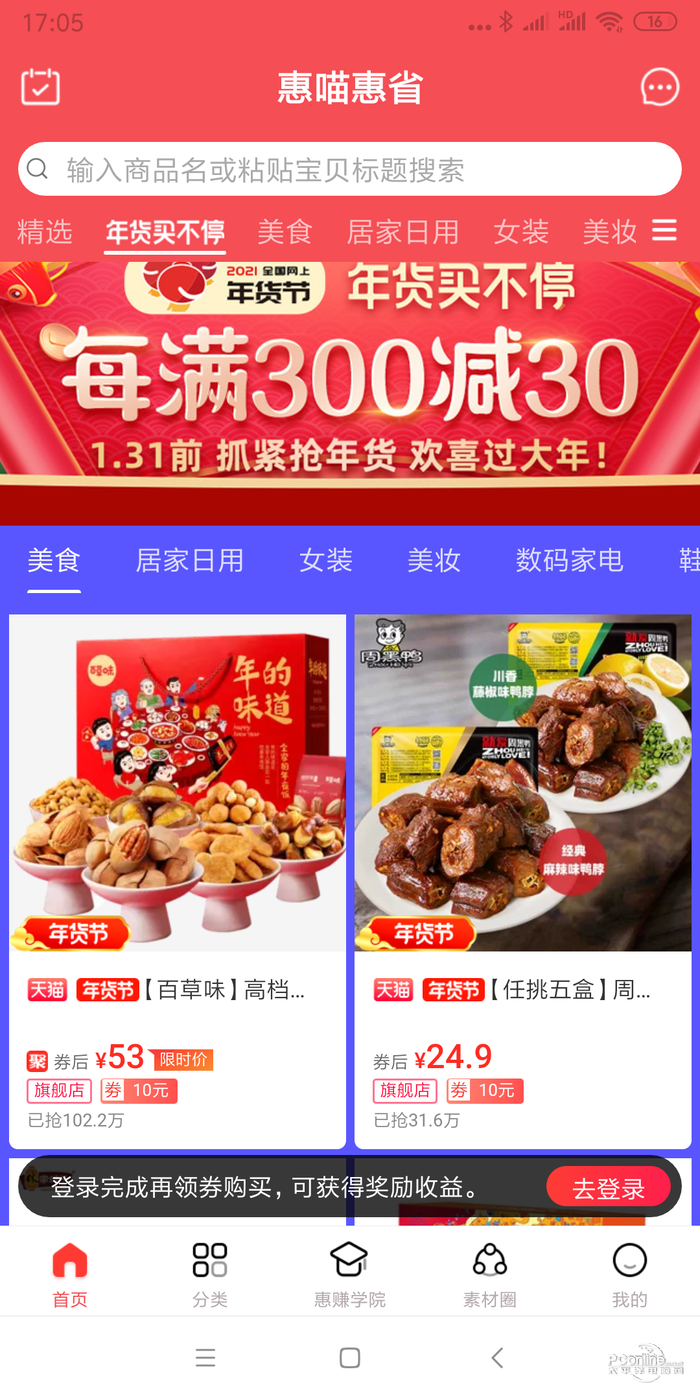Screen dimensions: 700x1400
Task: Open the 百草味 nut gift box product
Action: click(177, 880)
